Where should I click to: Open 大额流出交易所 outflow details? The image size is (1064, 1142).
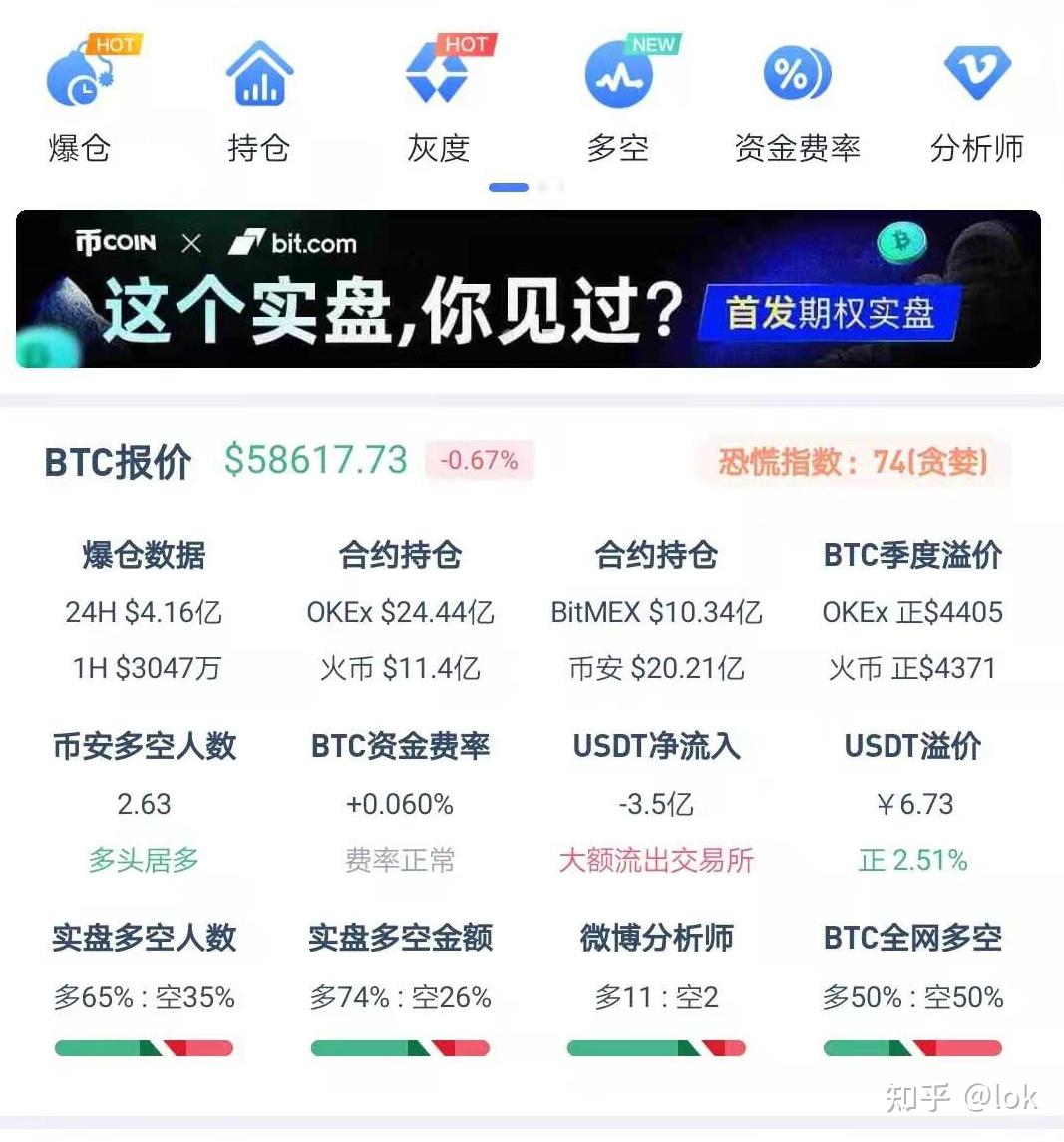(x=656, y=861)
